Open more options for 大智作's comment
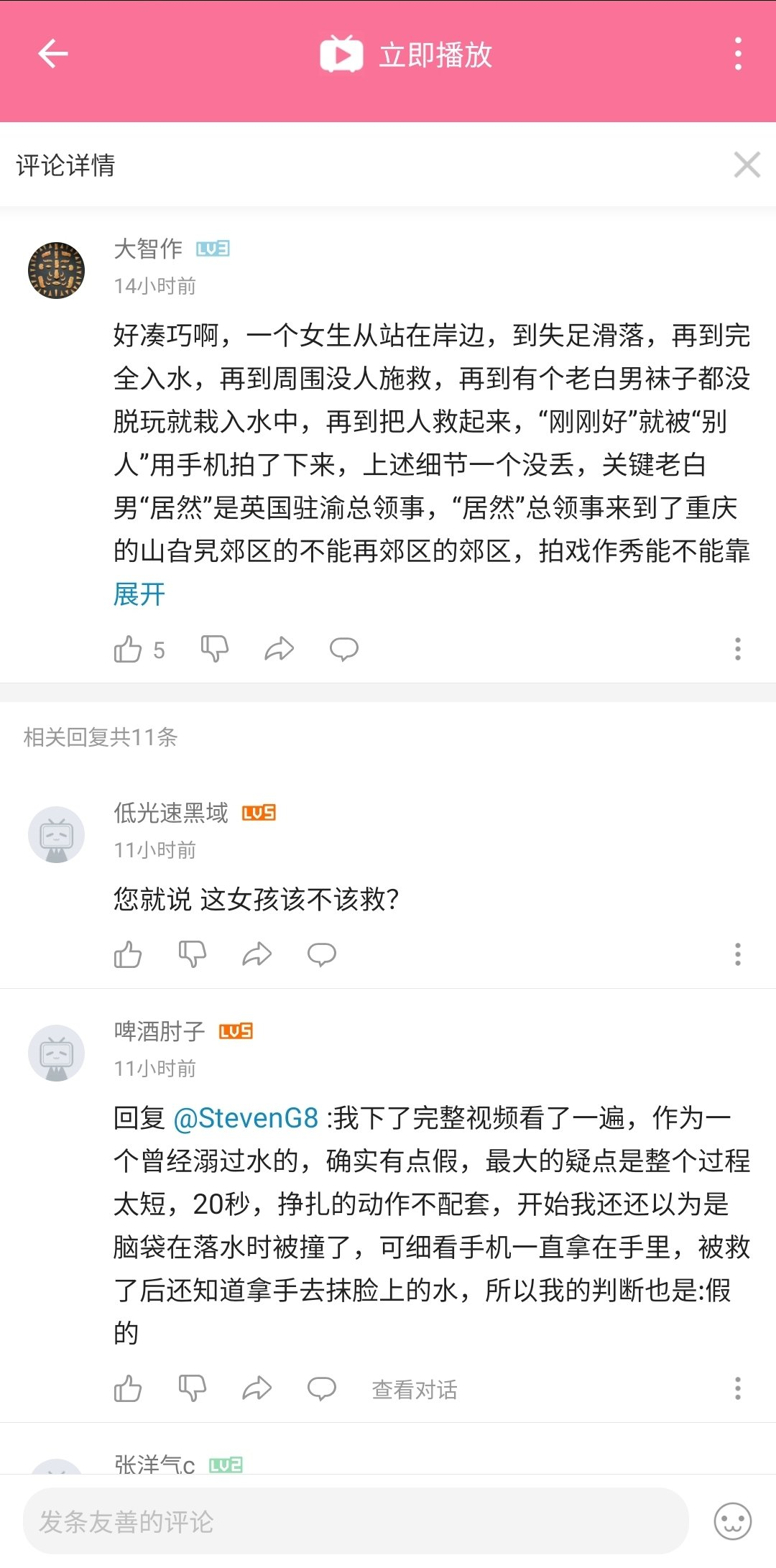The width and height of the screenshot is (776, 1568). coord(737,649)
